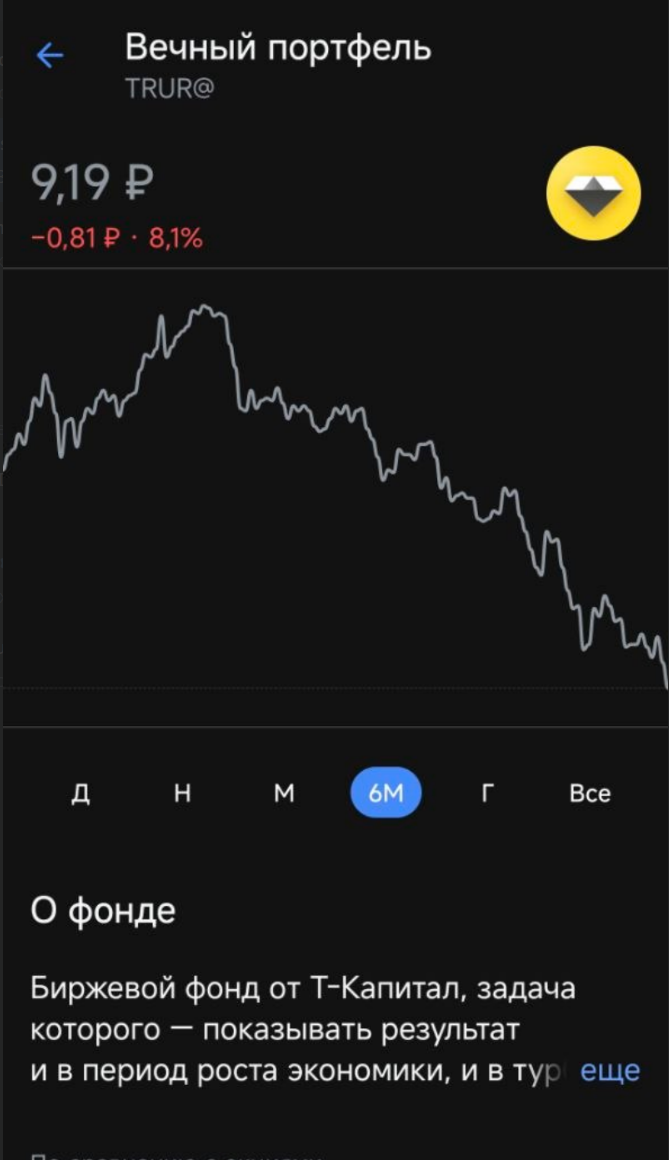Select the Н week period

pyautogui.click(x=182, y=793)
